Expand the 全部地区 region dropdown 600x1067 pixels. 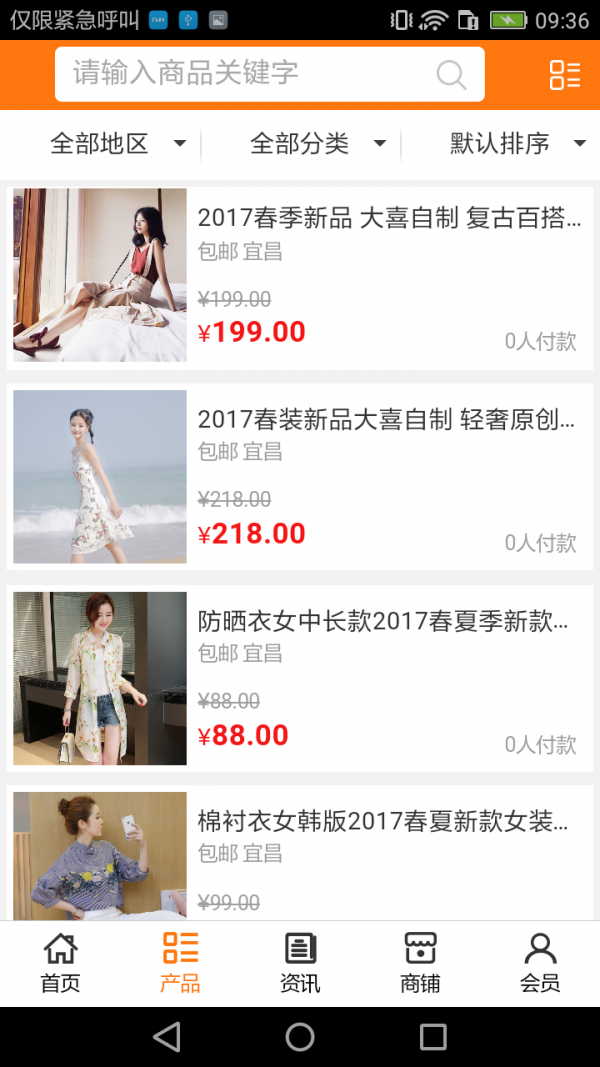click(118, 144)
